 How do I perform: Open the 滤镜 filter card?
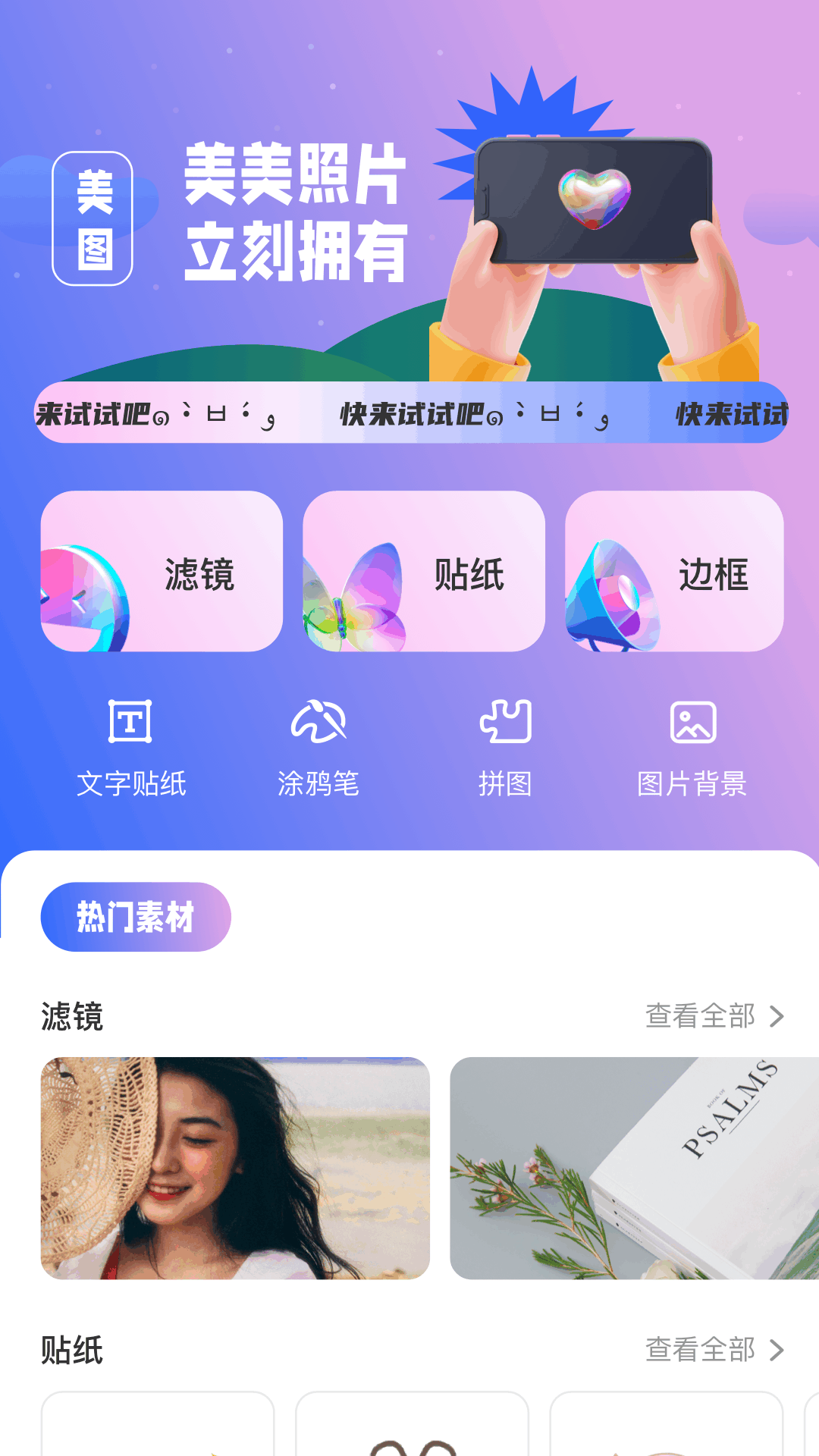[x=162, y=572]
